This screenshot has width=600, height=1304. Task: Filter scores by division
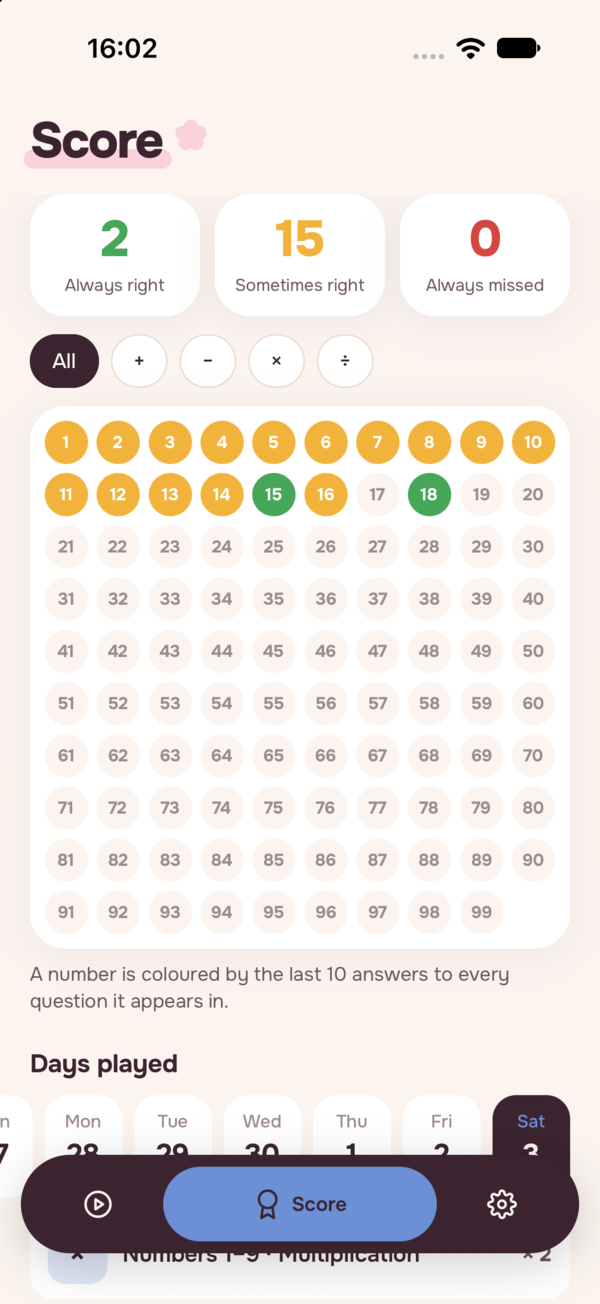tap(345, 361)
